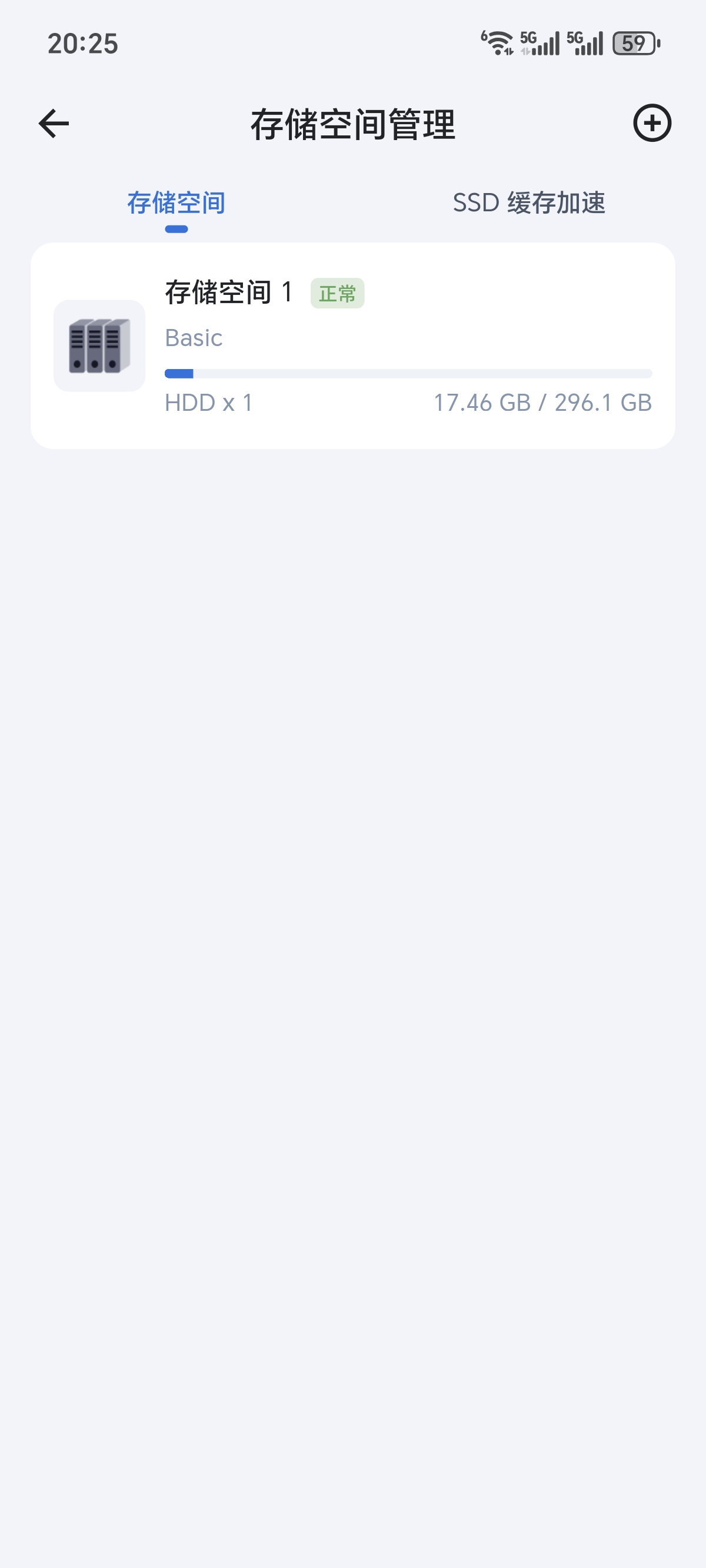Screen dimensions: 706x1568
Task: Open the 存储空间 1 card
Action: [x=353, y=346]
